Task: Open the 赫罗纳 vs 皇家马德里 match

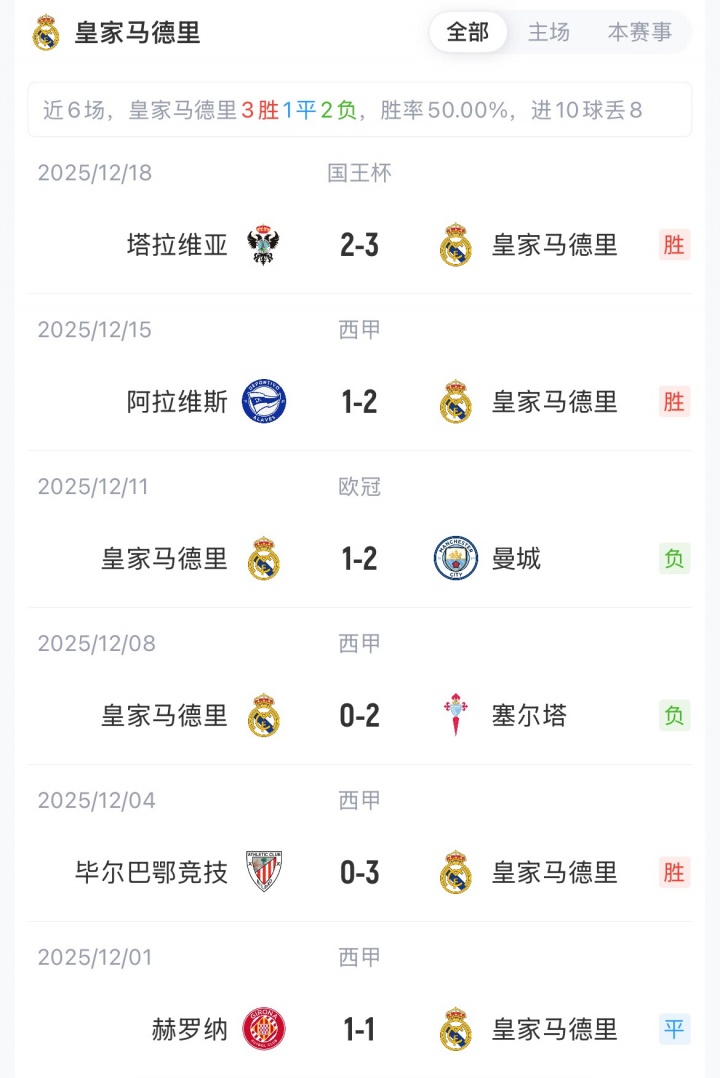Action: click(x=359, y=1030)
